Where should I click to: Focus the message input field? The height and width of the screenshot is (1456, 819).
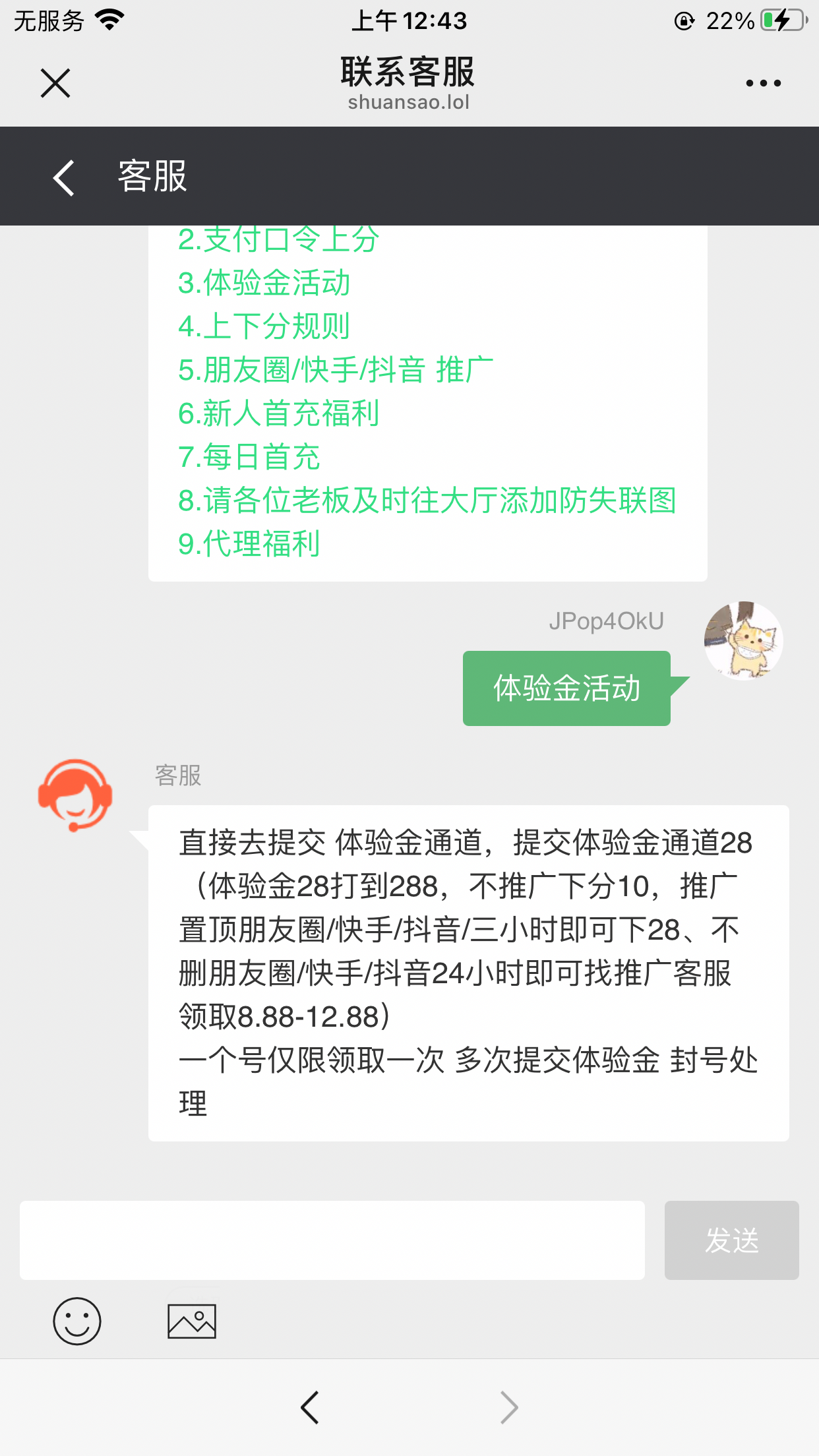332,1240
